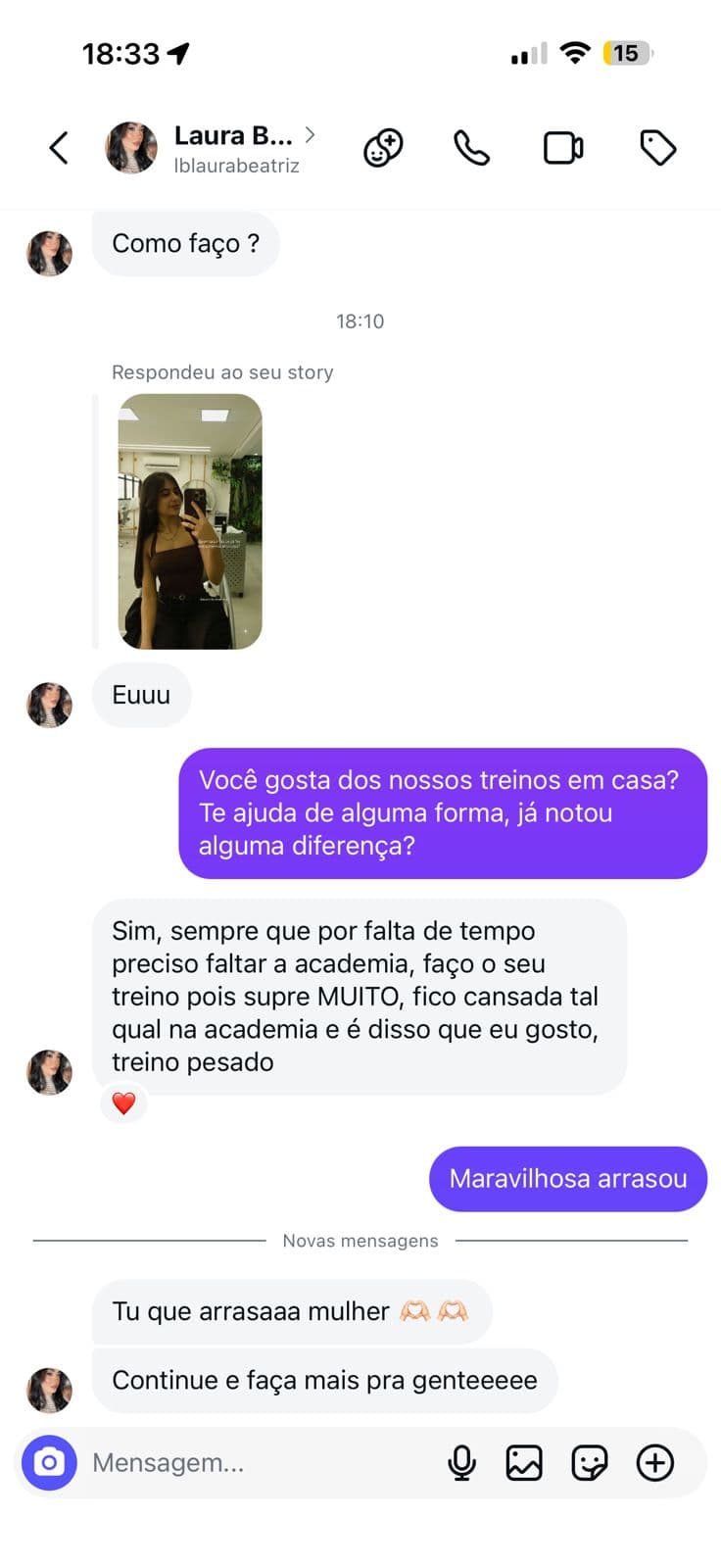The width and height of the screenshot is (721, 1568).
Task: Tap the Novas mensagens divider label
Action: (360, 1241)
